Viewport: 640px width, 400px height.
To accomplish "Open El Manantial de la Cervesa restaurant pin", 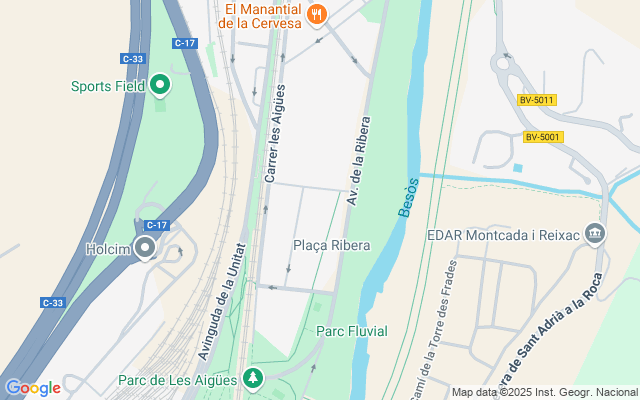I will click(x=317, y=13).
